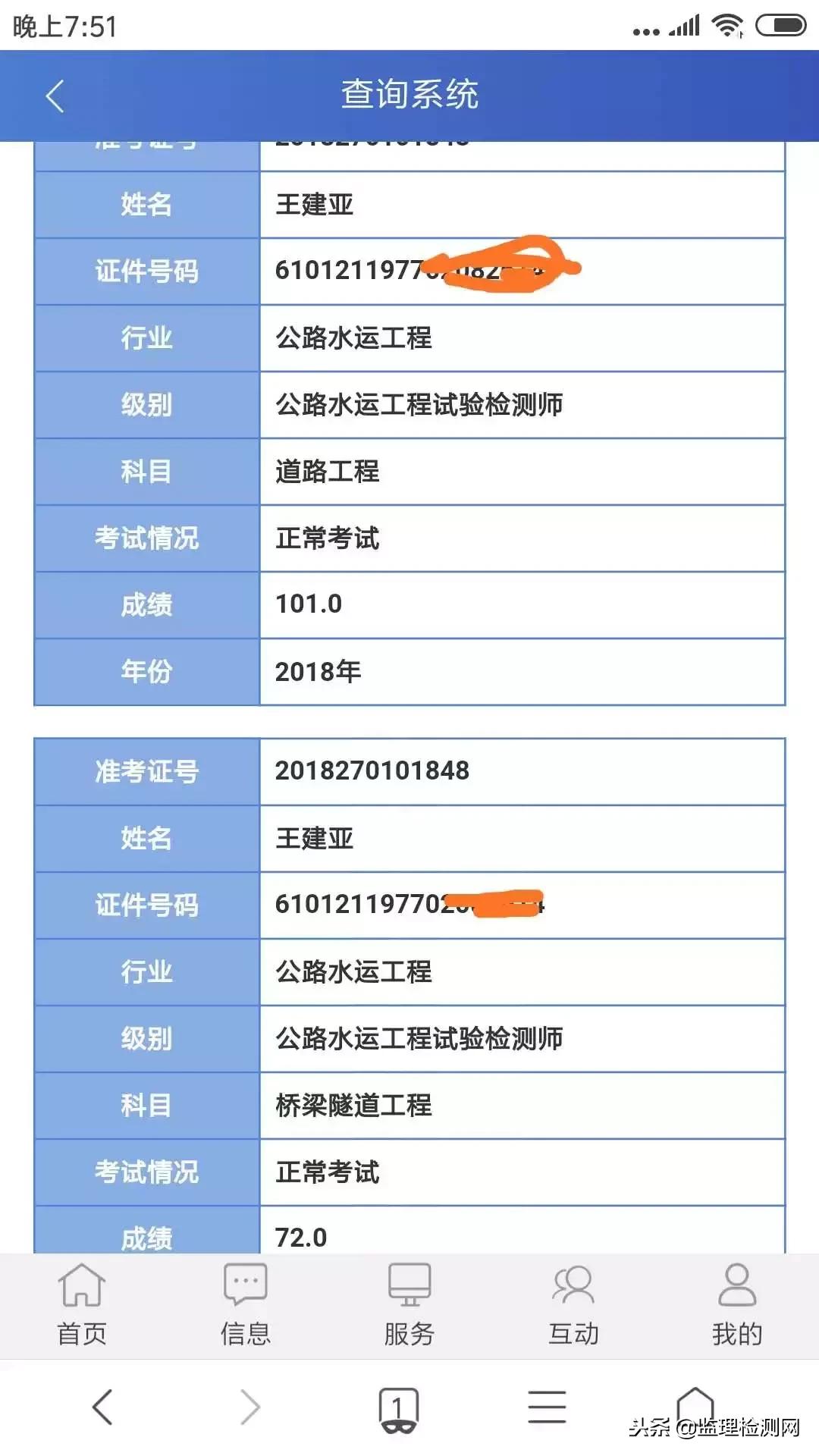Open the browser menu
Image resolution: width=819 pixels, height=1456 pixels.
pyautogui.click(x=547, y=1407)
